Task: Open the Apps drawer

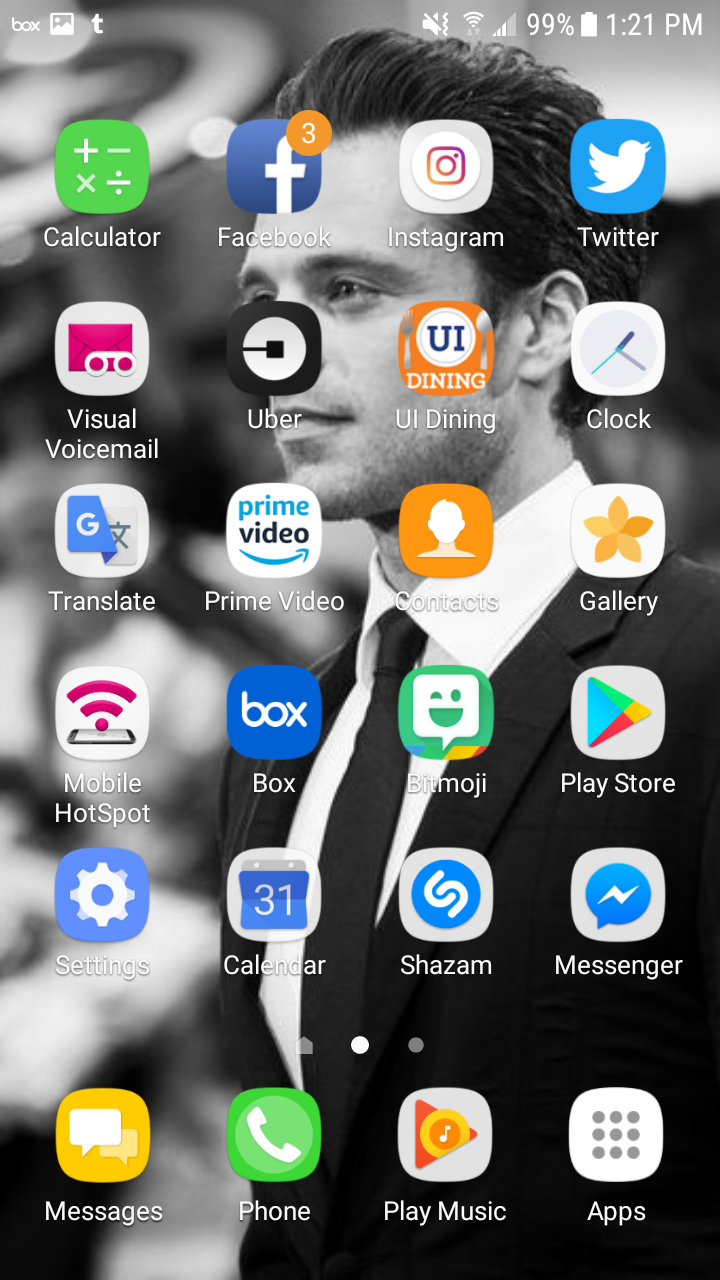Action: click(x=616, y=1135)
